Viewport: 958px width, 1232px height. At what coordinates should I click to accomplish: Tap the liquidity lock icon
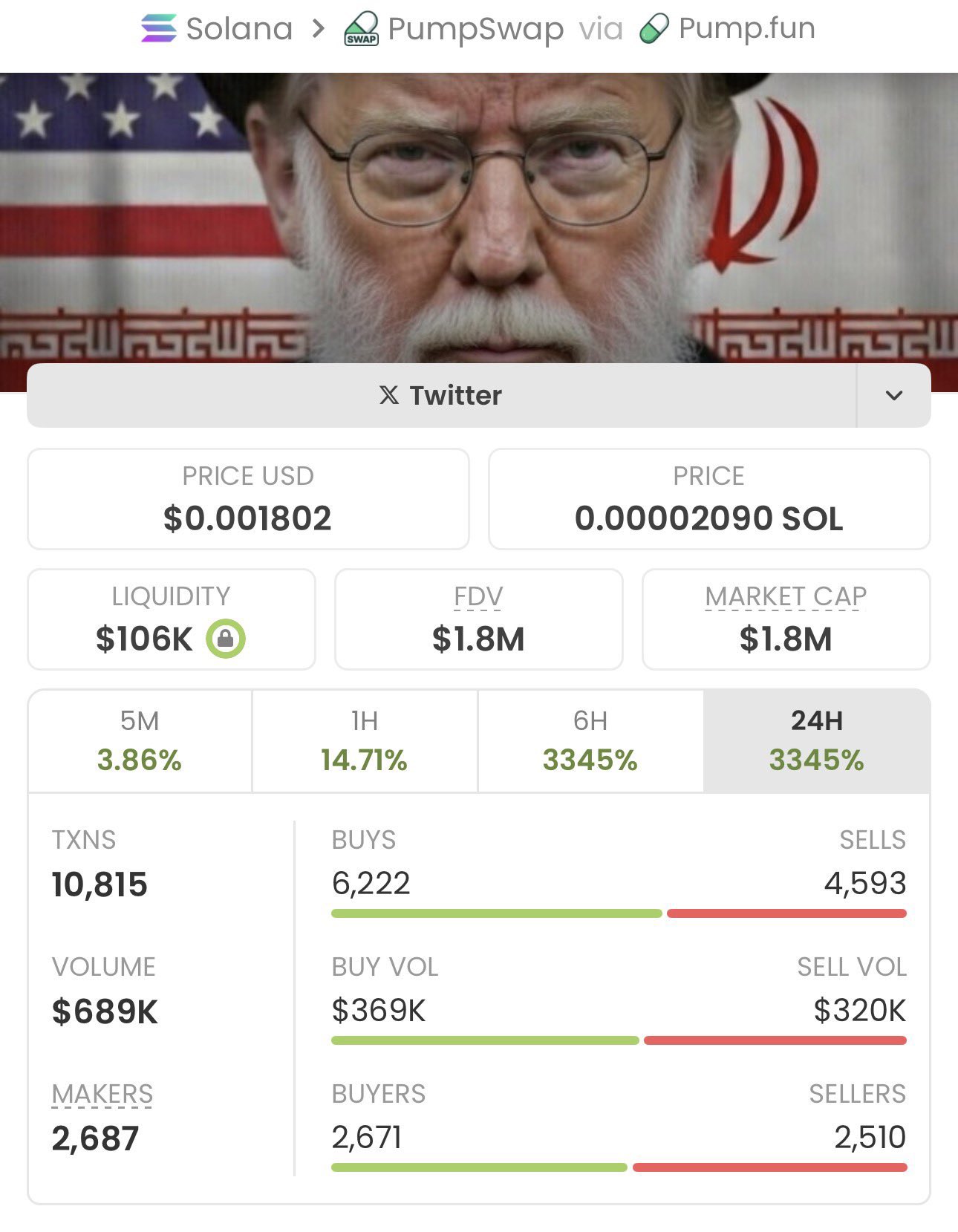(x=225, y=639)
